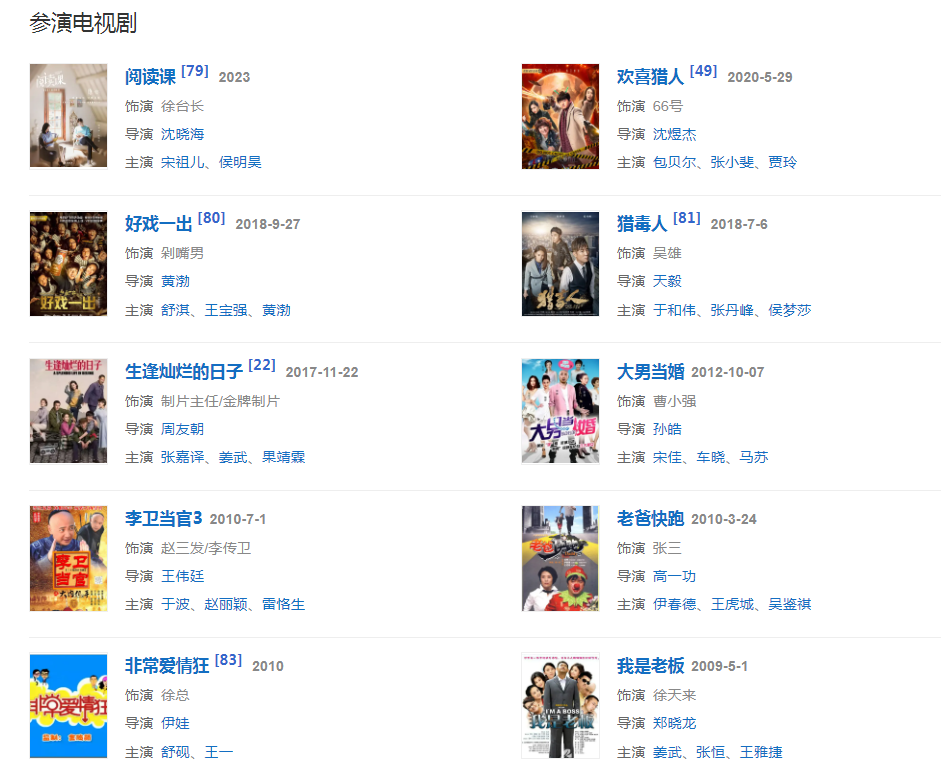Open reference 79 next to 阅读课
941x781 pixels.
195,71
